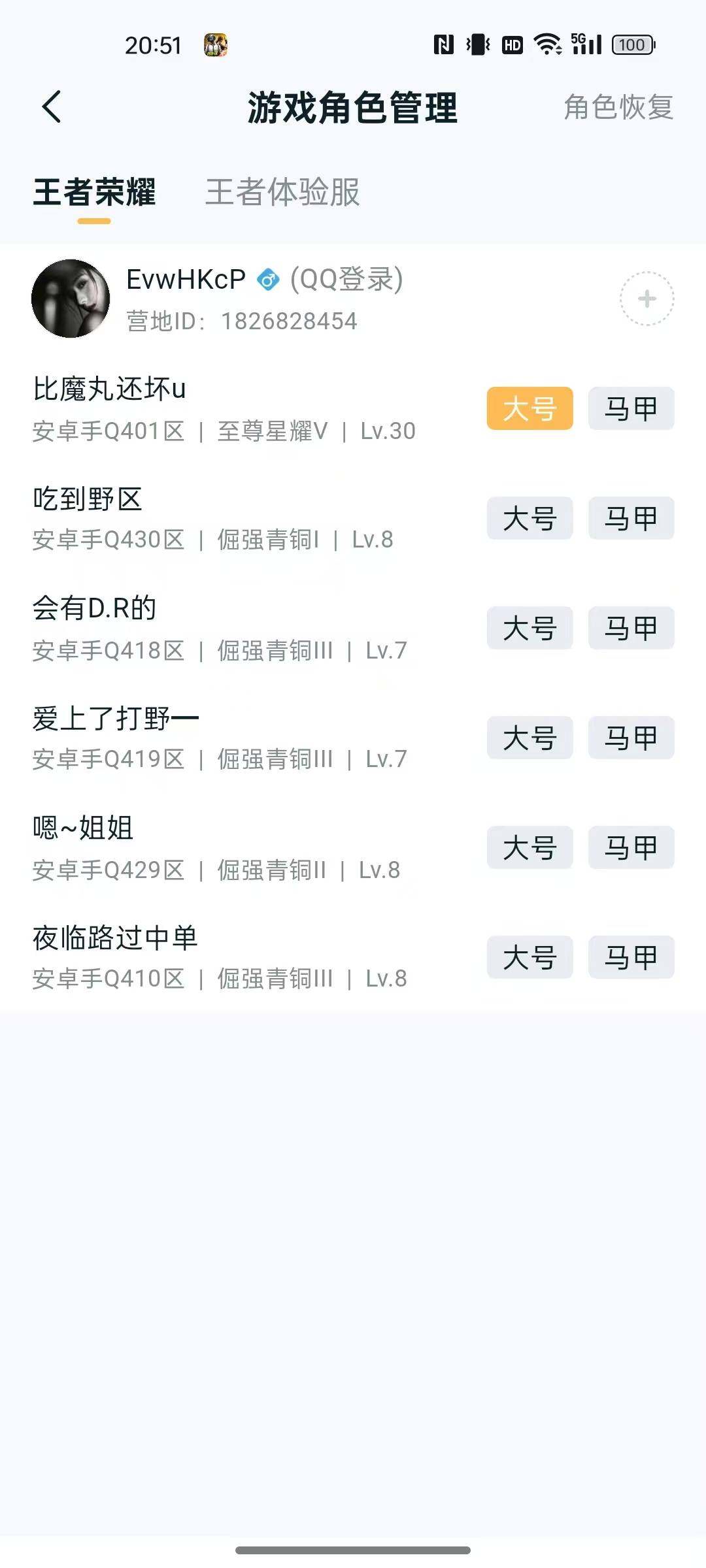Viewport: 706px width, 1568px height.
Task: Click the game app icon in the status bar
Action: coord(216,46)
